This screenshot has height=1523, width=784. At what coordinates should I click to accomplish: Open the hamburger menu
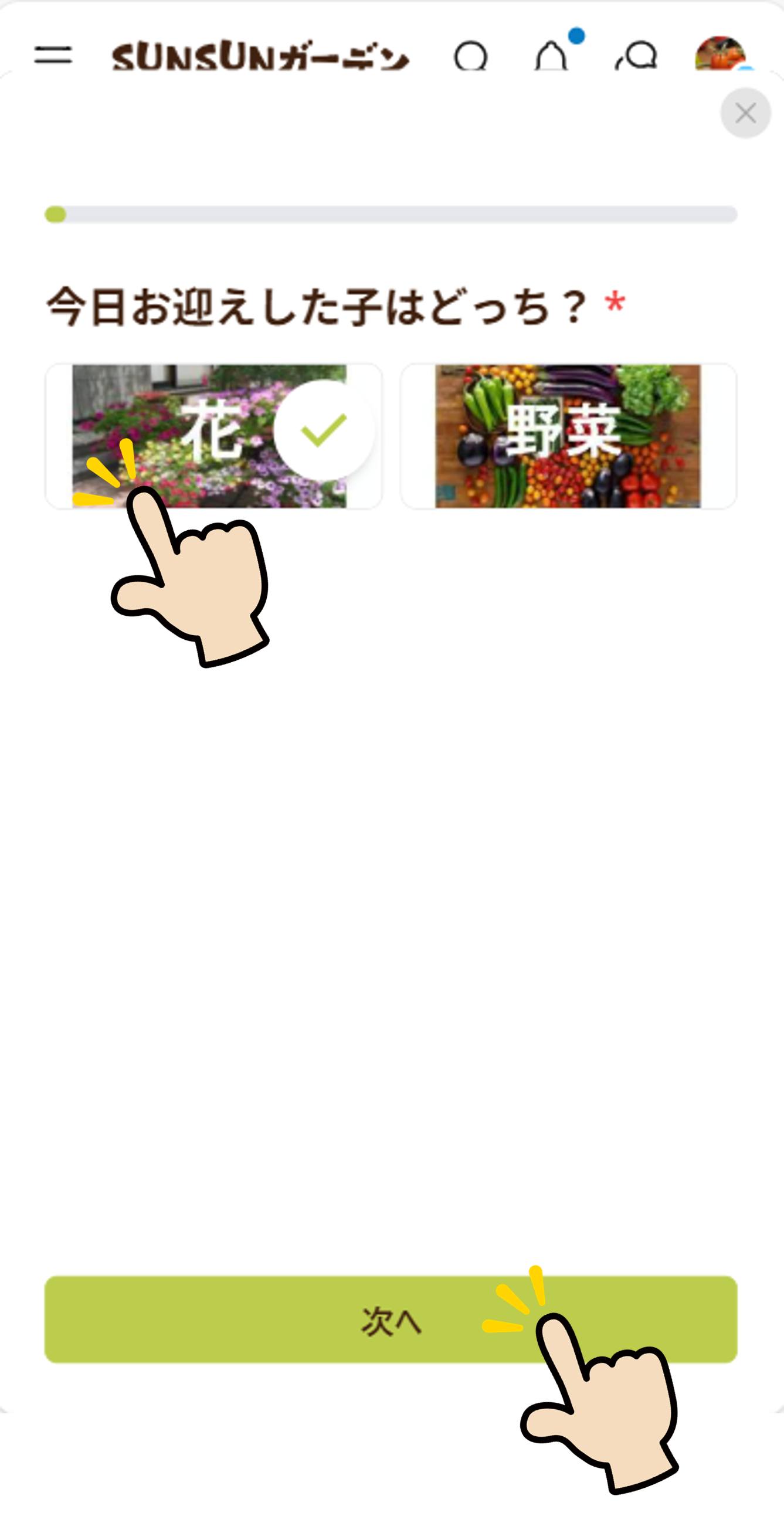pyautogui.click(x=53, y=55)
